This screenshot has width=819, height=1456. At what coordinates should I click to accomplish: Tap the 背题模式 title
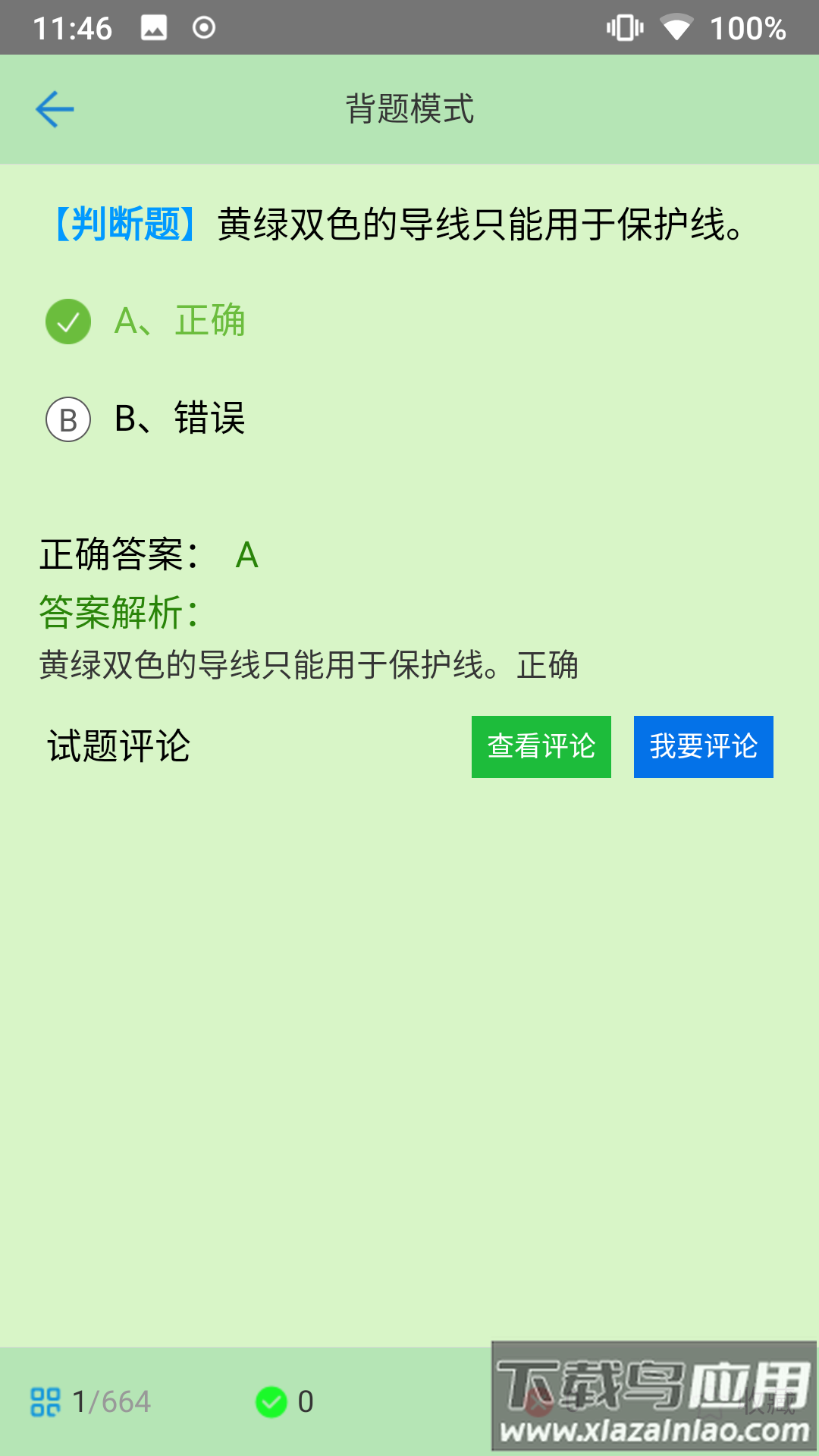click(409, 108)
